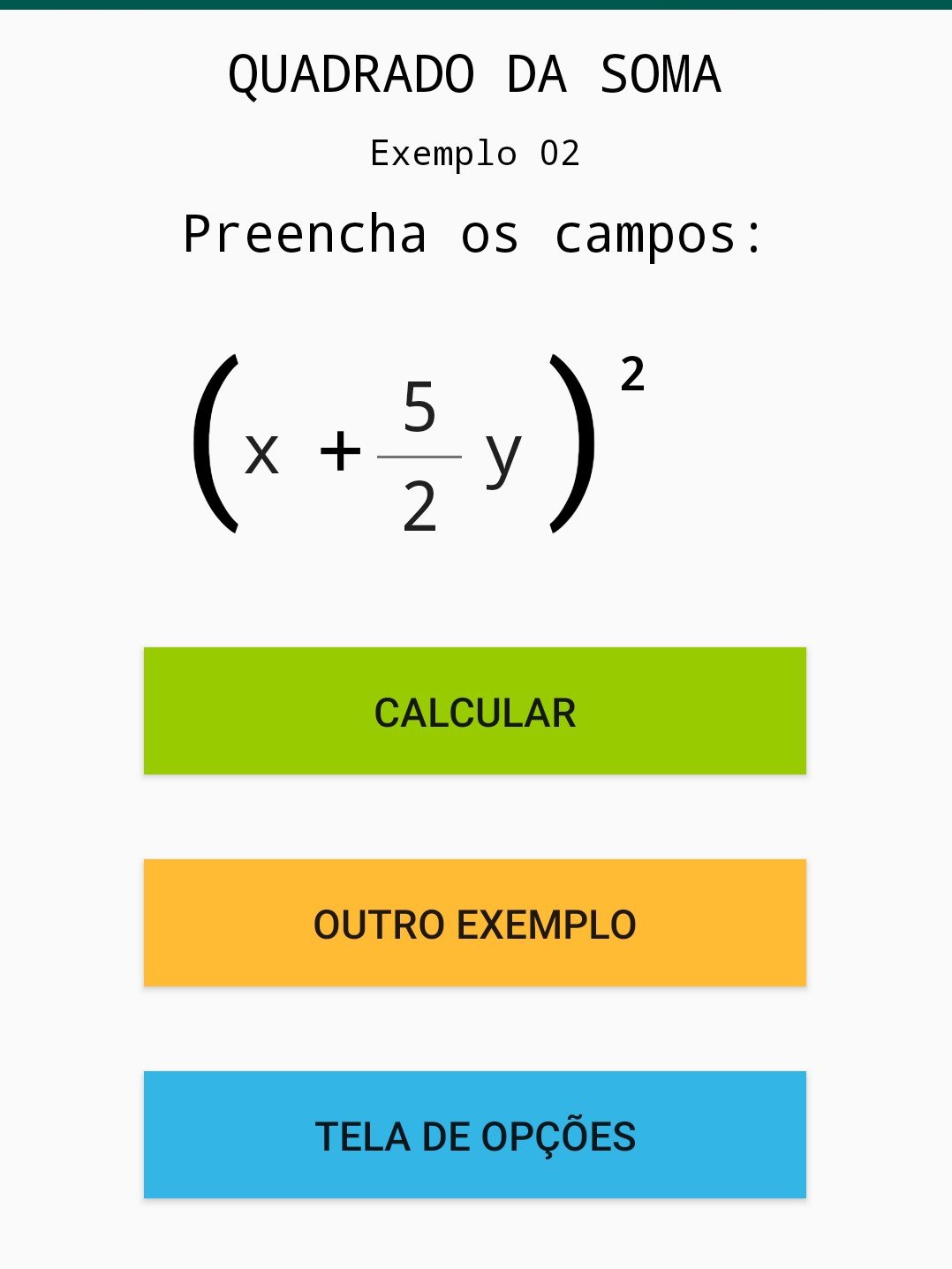
Task: Tap the green CALCULAR button
Action: click(x=475, y=711)
